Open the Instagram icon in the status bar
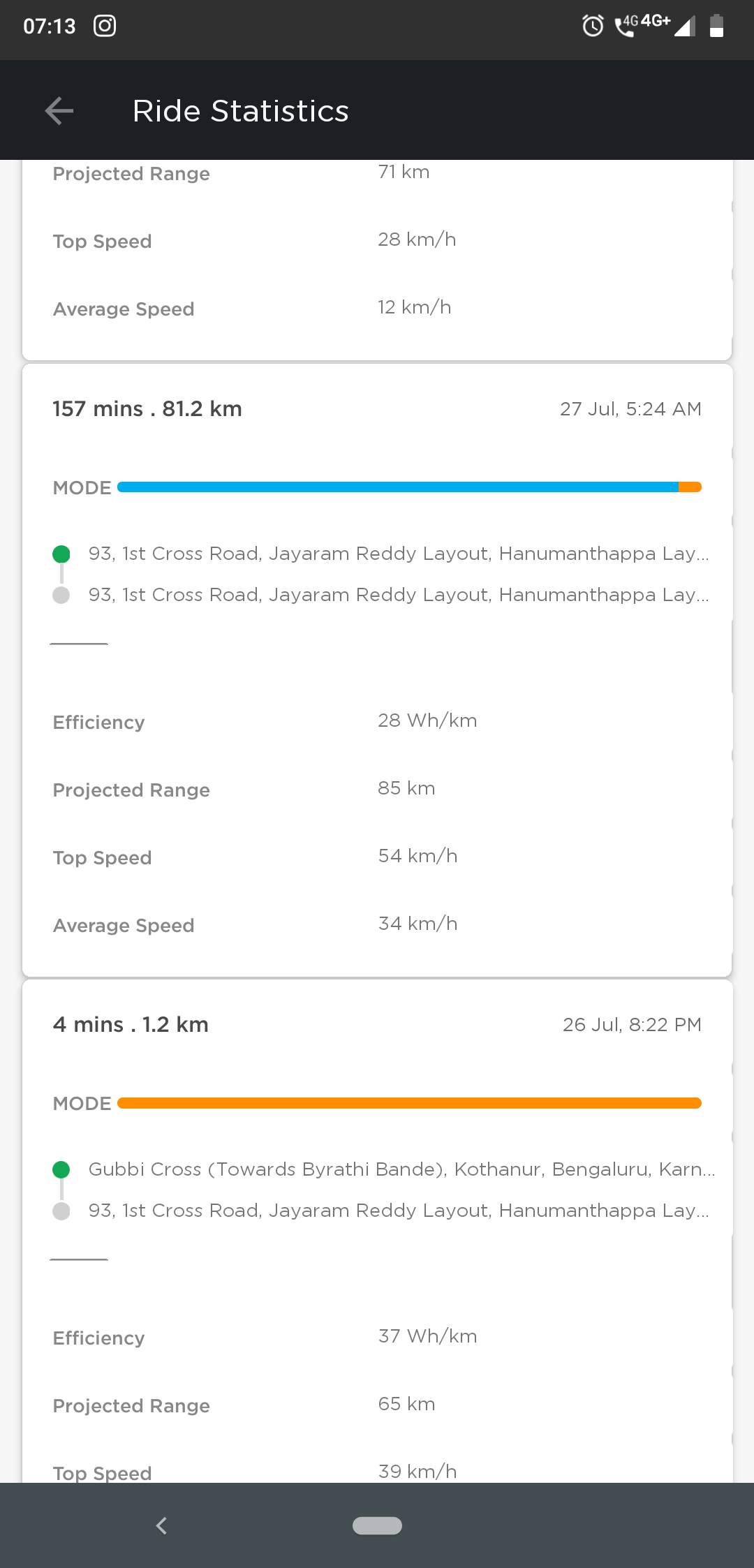754x1568 pixels. (103, 27)
